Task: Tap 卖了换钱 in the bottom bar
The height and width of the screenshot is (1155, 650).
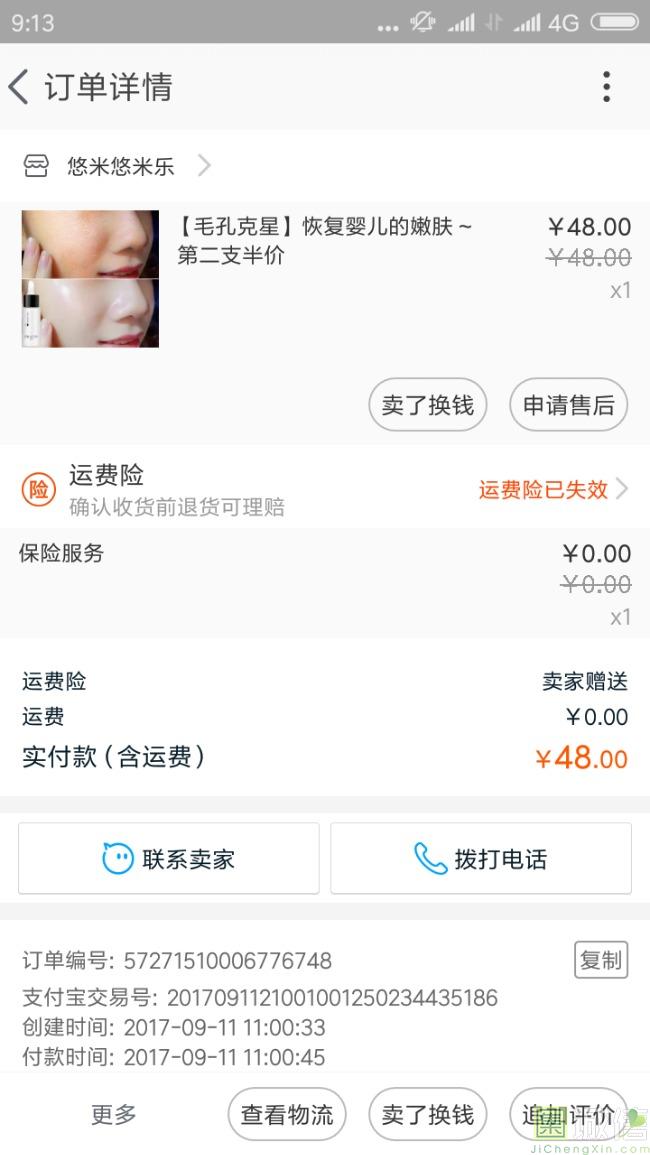Action: coord(427,1114)
